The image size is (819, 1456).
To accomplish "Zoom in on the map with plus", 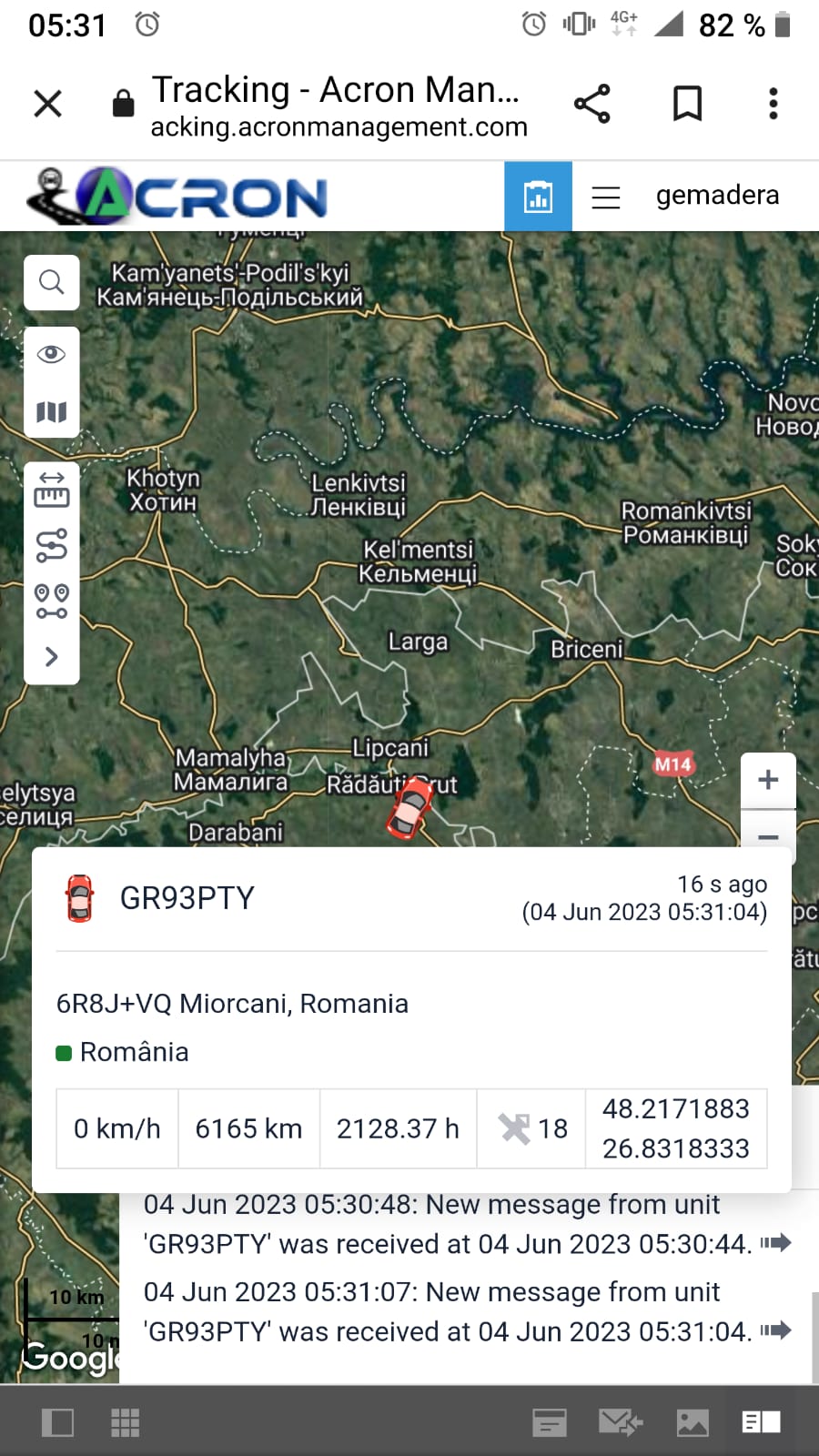I will tap(768, 780).
